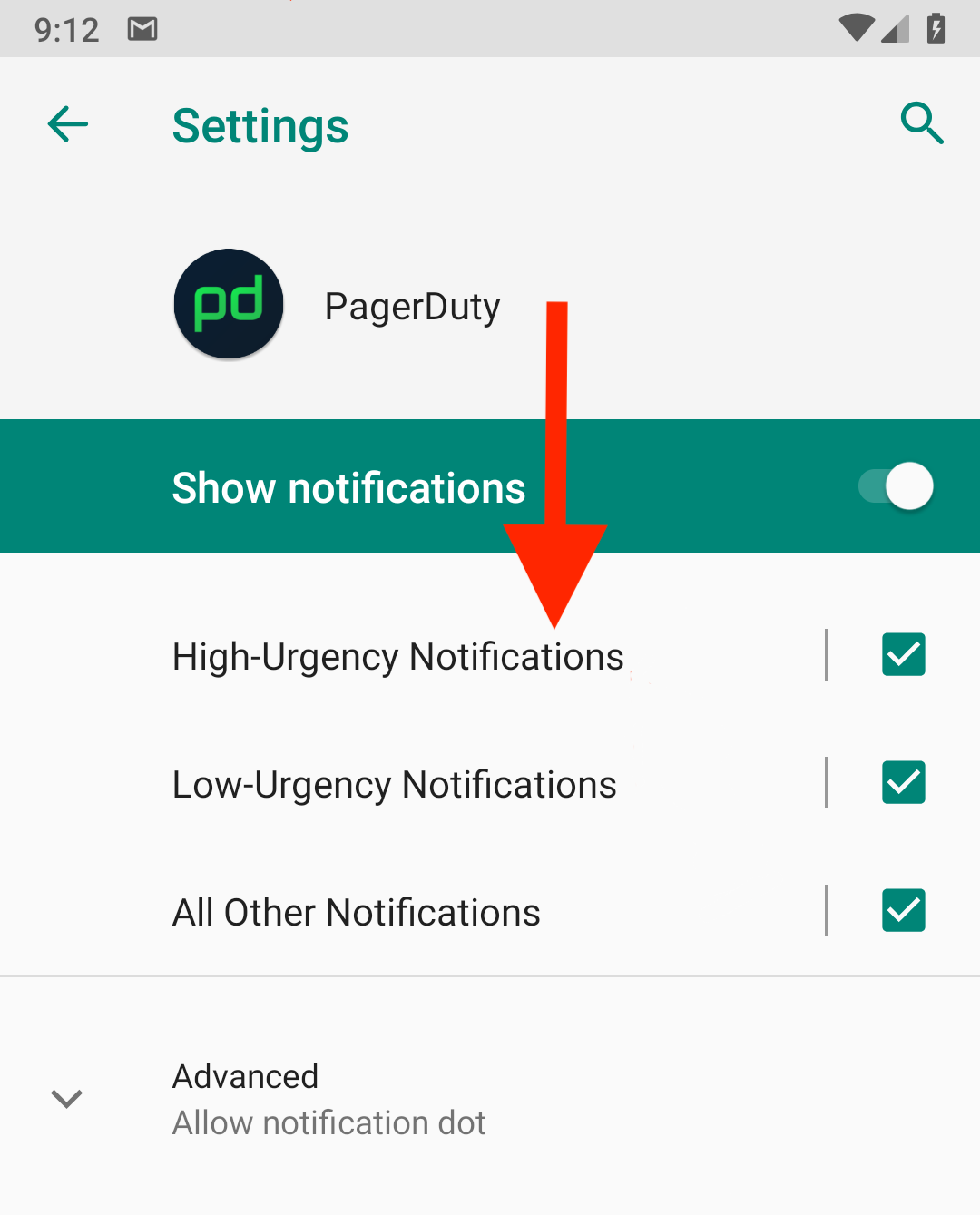Open Low-Urgency Notifications settings

point(394,785)
